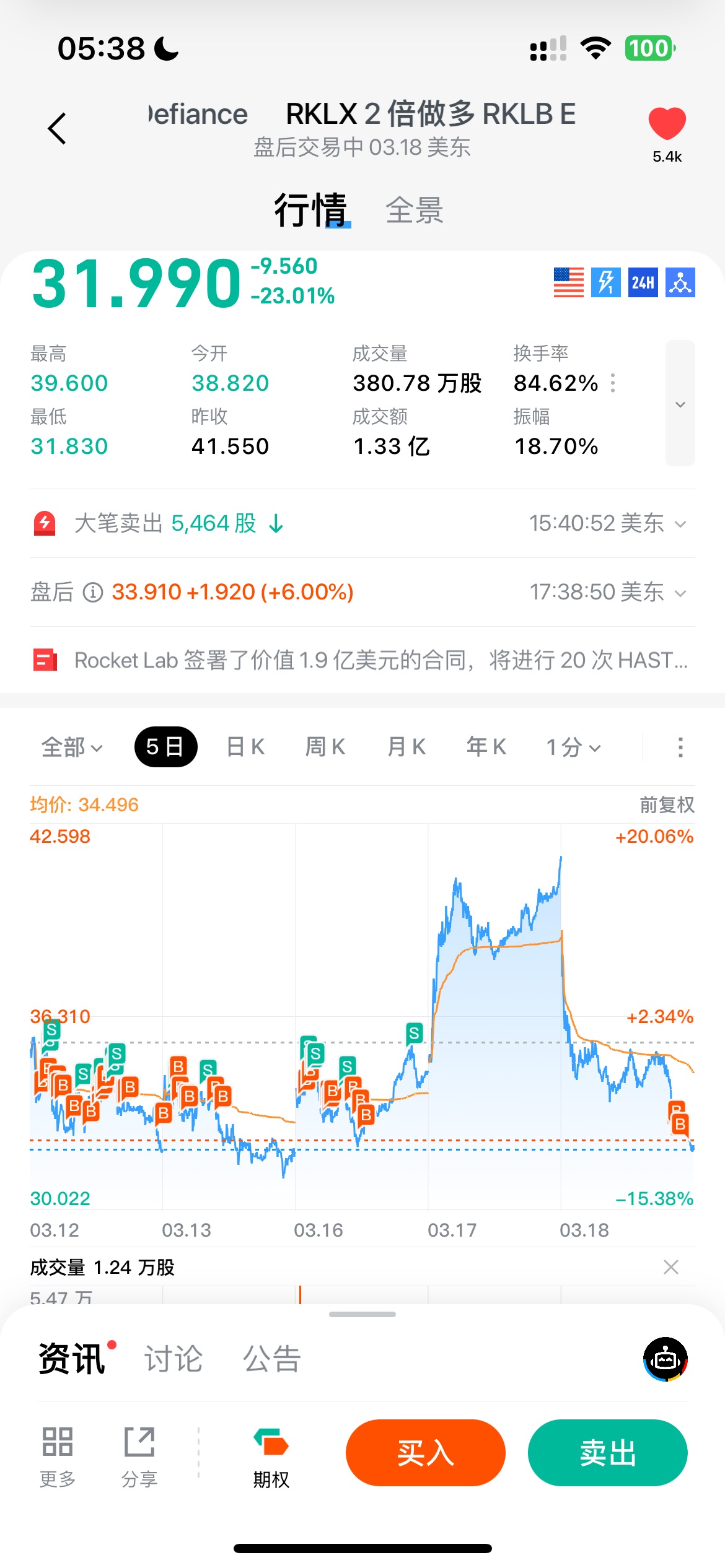This screenshot has height=1568, width=725.
Task: Open the chart settings three-dot menu
Action: 680,747
